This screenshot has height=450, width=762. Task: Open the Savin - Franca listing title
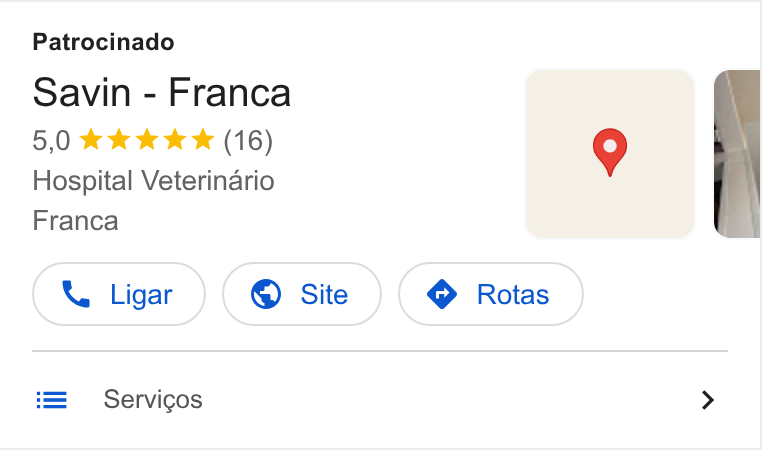[x=161, y=92]
